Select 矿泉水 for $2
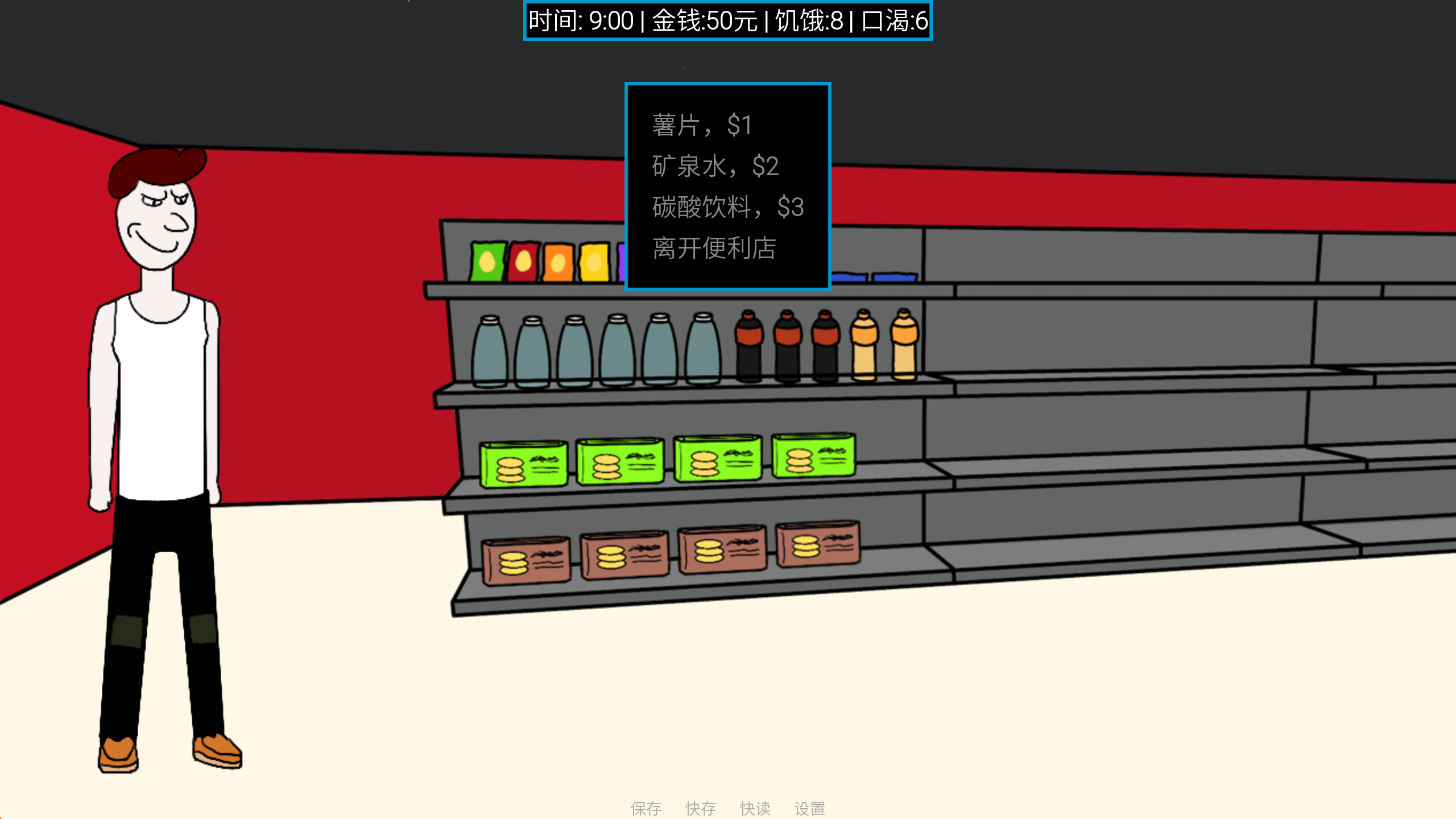Screen dimensions: 1456x819 pyautogui.click(x=715, y=166)
